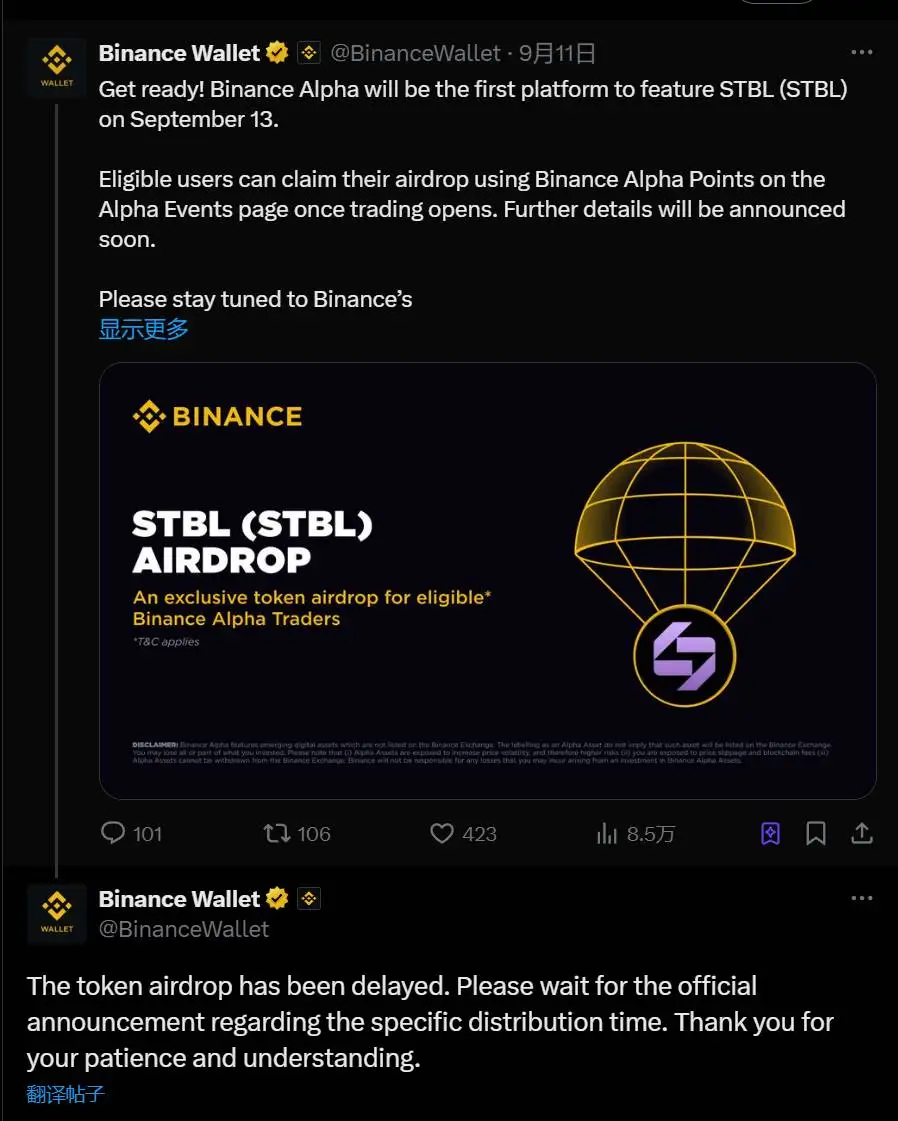Image resolution: width=898 pixels, height=1121 pixels.
Task: Open overflow menu on the delayed airdrop reply
Action: point(861,898)
